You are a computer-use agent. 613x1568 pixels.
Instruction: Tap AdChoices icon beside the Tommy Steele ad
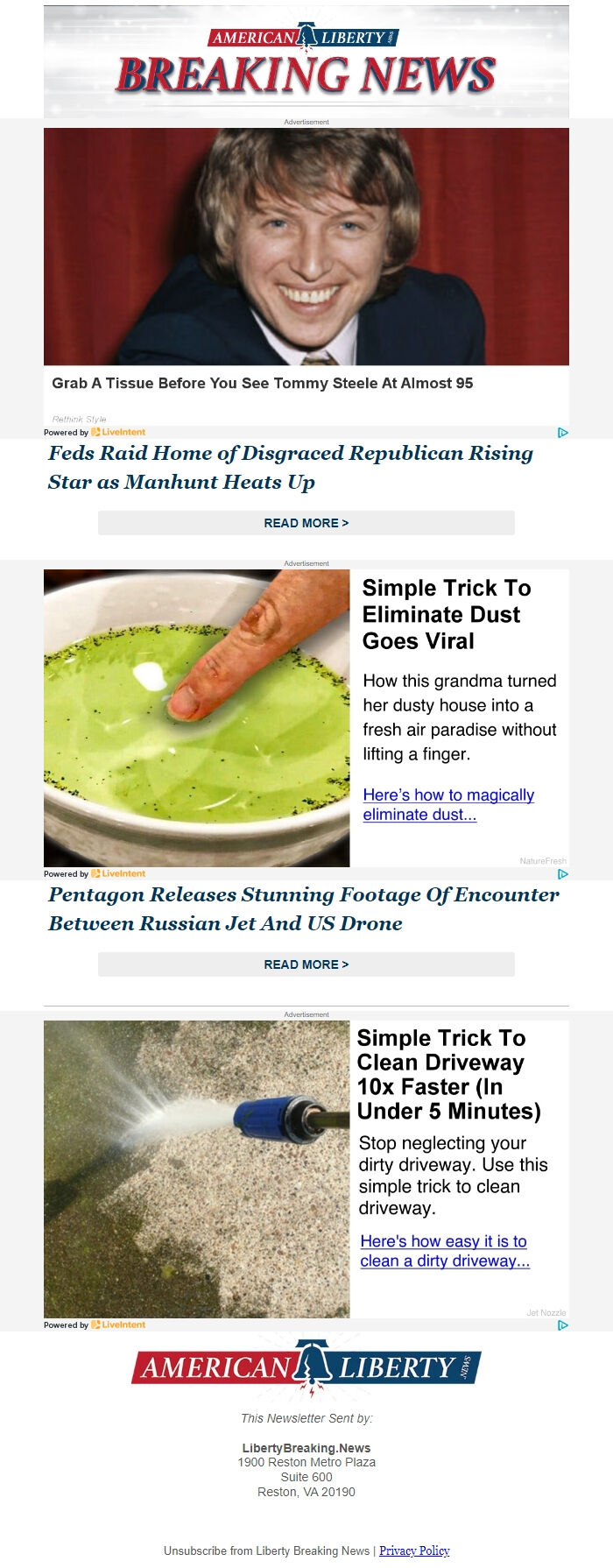[x=563, y=433]
